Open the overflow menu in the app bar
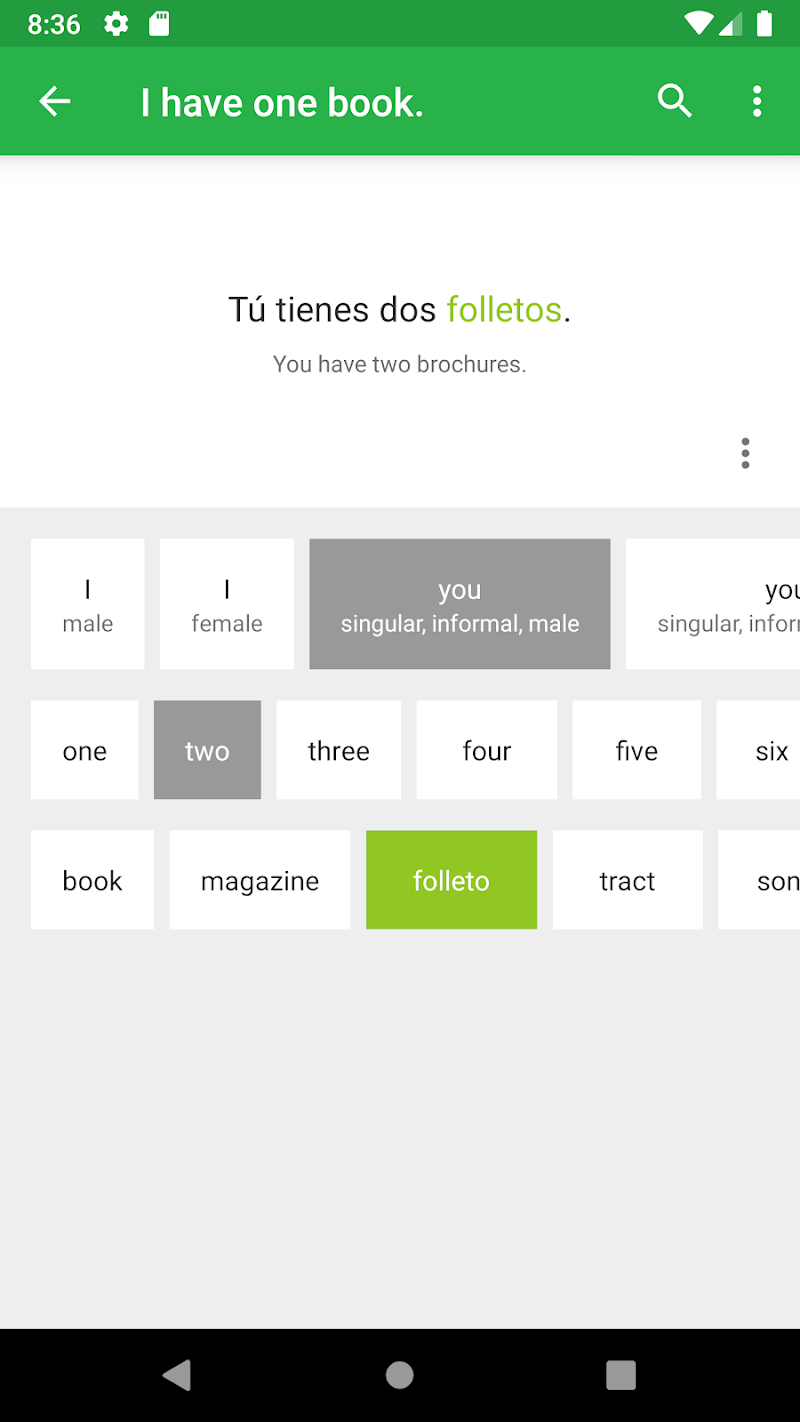Screen dimensions: 800x1422 757,101
